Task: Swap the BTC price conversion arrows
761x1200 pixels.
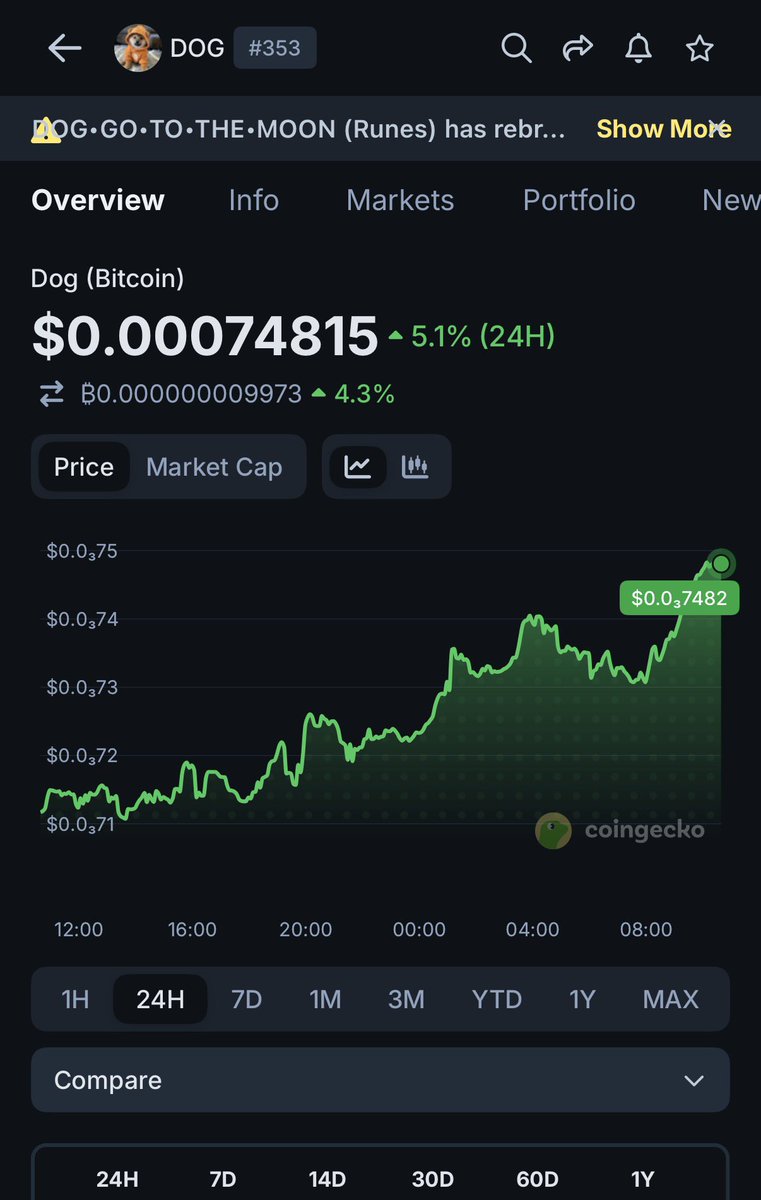Action: coord(51,394)
